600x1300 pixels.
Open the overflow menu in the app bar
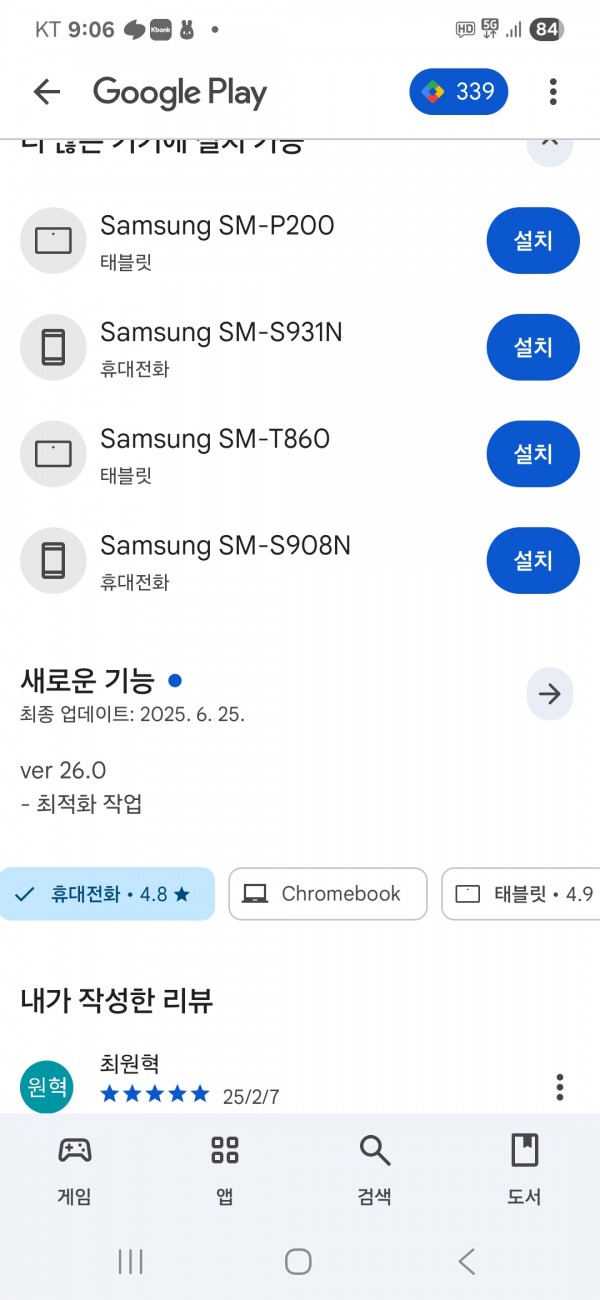click(552, 92)
